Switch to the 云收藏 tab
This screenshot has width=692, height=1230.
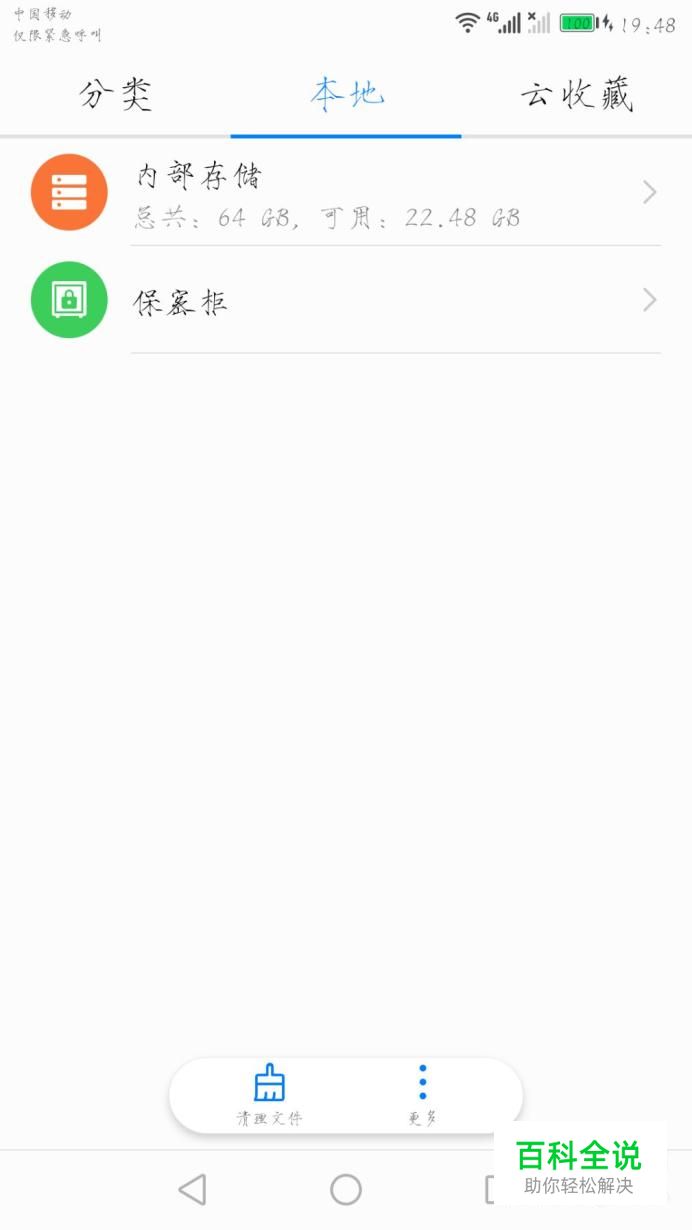pyautogui.click(x=577, y=95)
